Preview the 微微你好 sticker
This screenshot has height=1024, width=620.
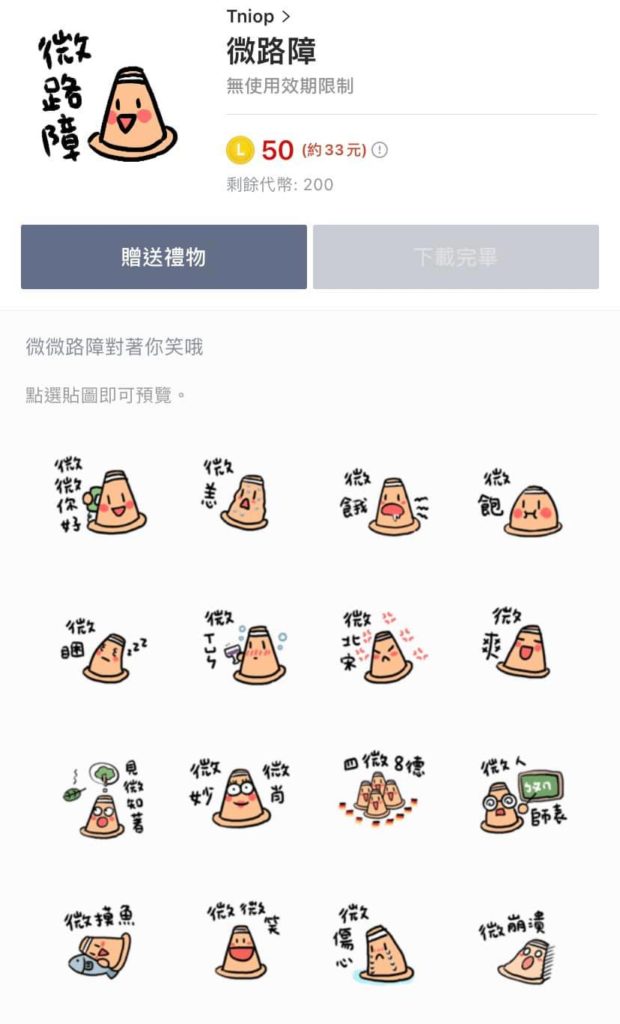tap(100, 496)
